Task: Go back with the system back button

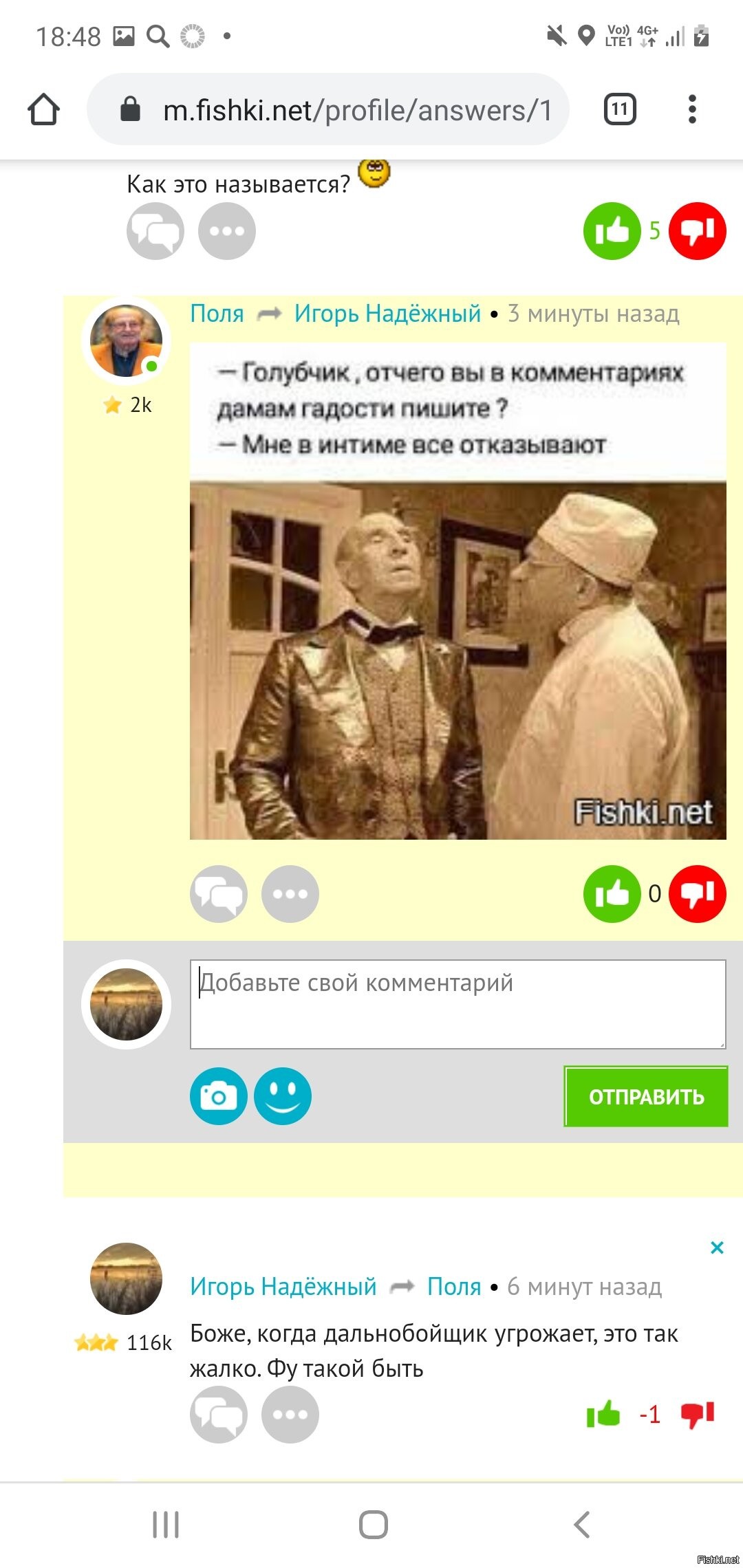Action: (x=582, y=1524)
